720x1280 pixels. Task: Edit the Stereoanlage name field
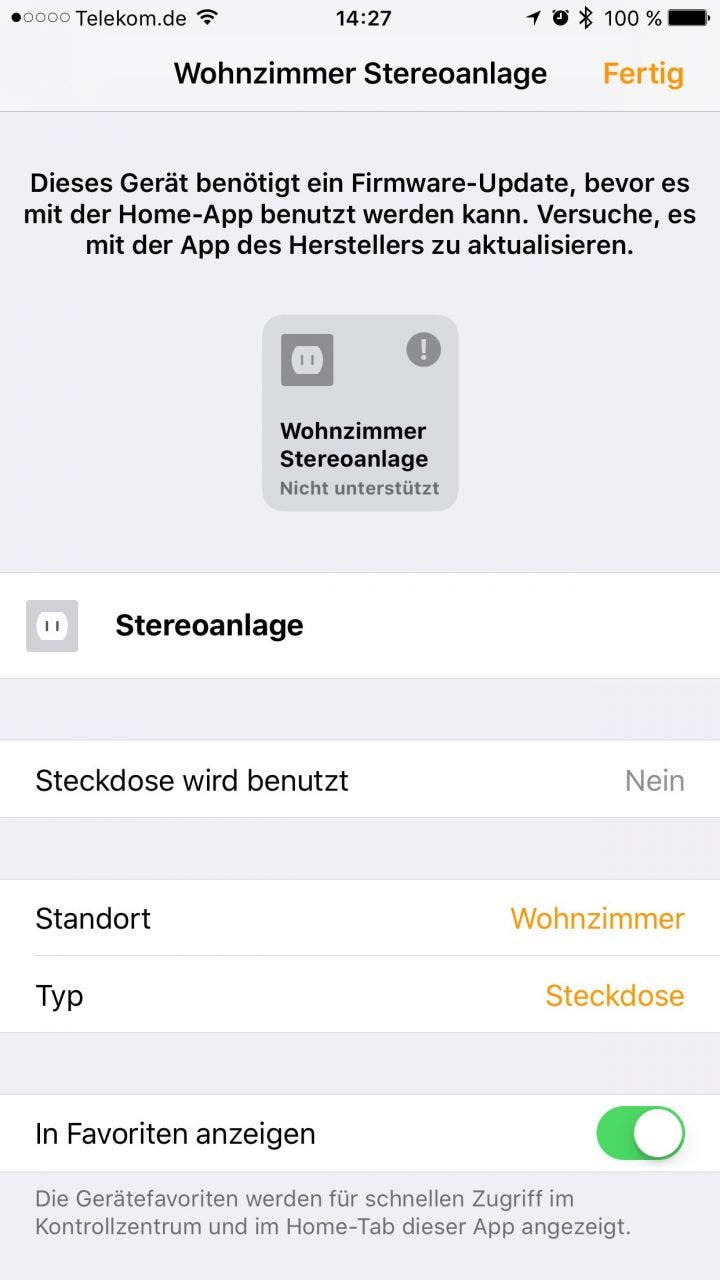[360, 626]
